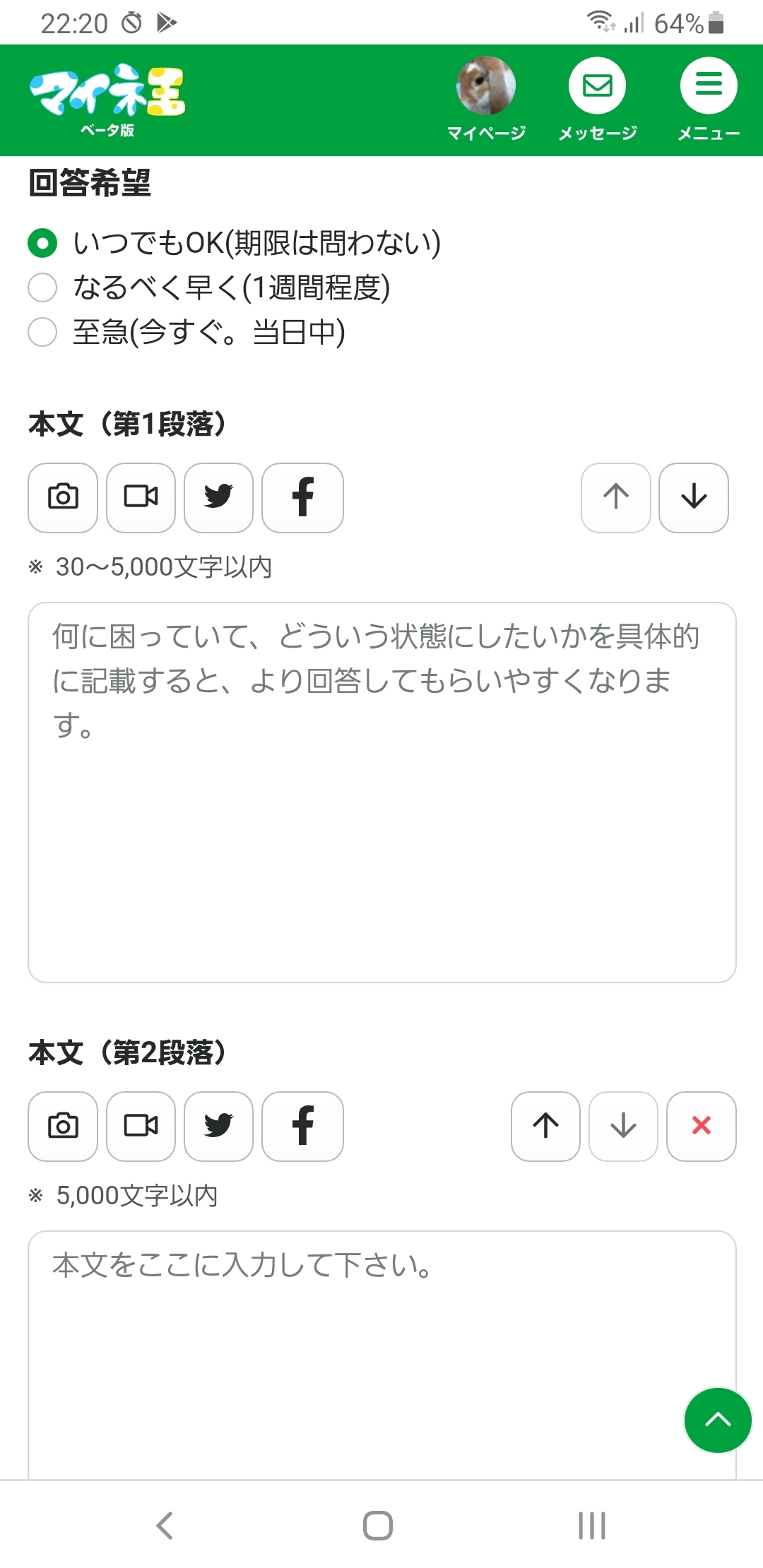Viewport: 763px width, 1568px height.
Task: Open マイページ profile avatar
Action: click(486, 86)
